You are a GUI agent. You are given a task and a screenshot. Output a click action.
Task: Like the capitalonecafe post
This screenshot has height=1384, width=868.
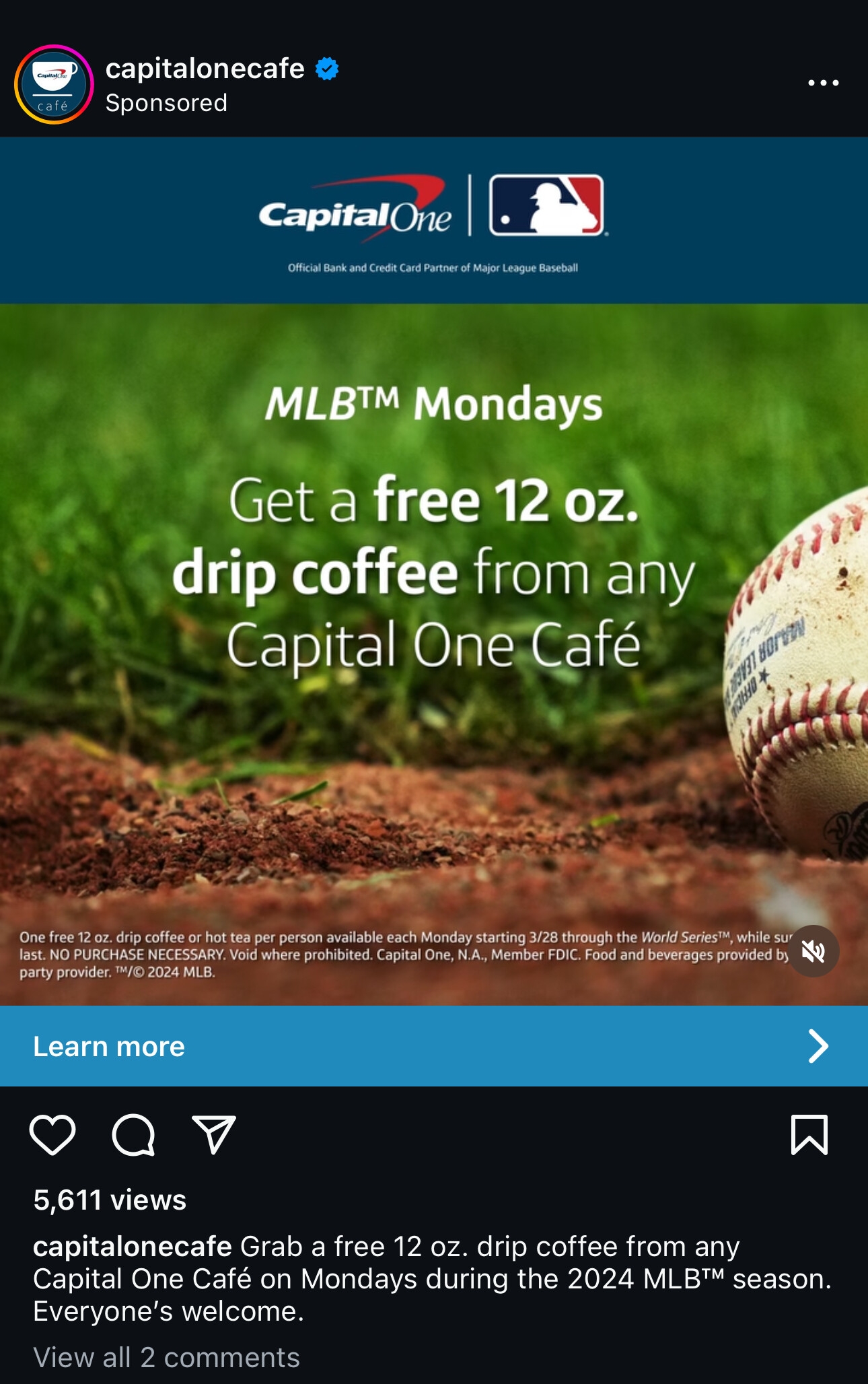click(52, 1135)
